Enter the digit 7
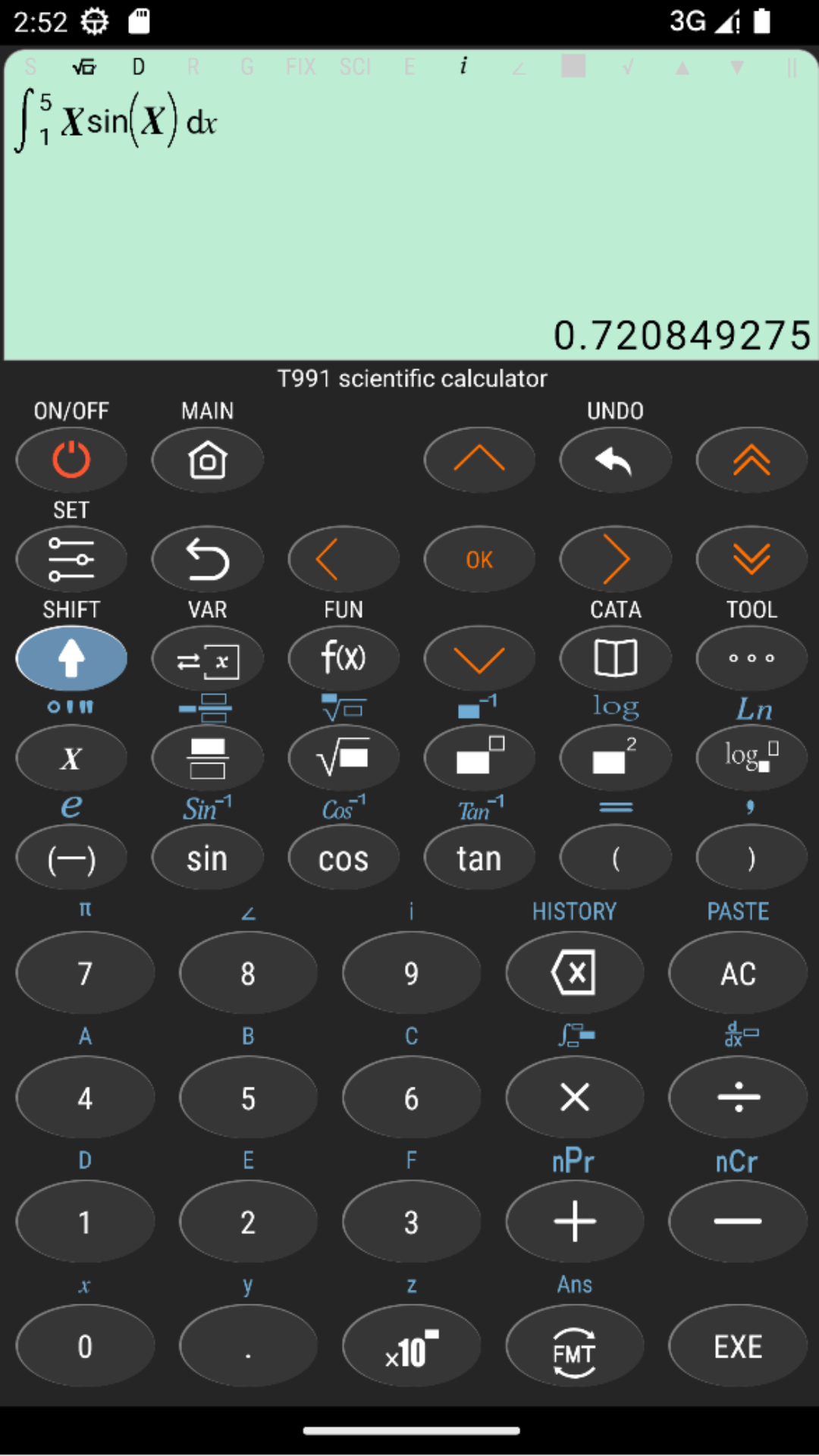Image resolution: width=819 pixels, height=1456 pixels. pyautogui.click(x=85, y=973)
